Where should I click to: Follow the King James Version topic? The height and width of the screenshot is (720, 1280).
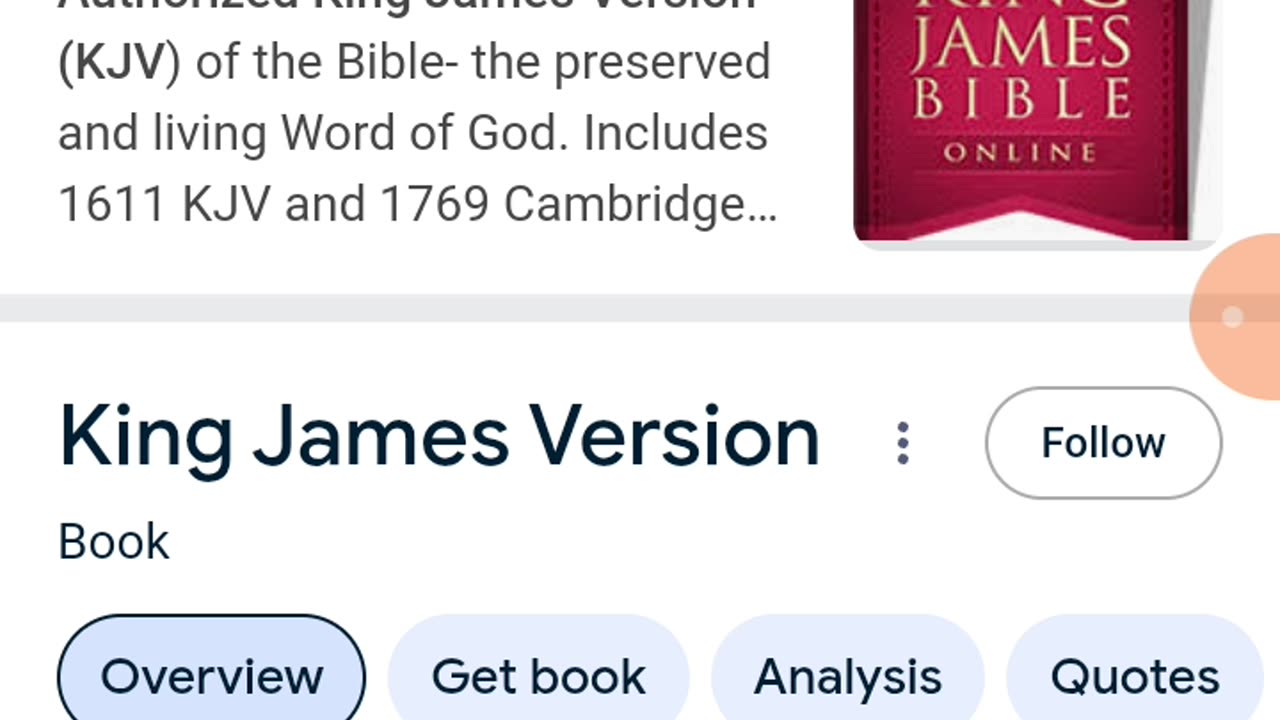(x=1103, y=443)
